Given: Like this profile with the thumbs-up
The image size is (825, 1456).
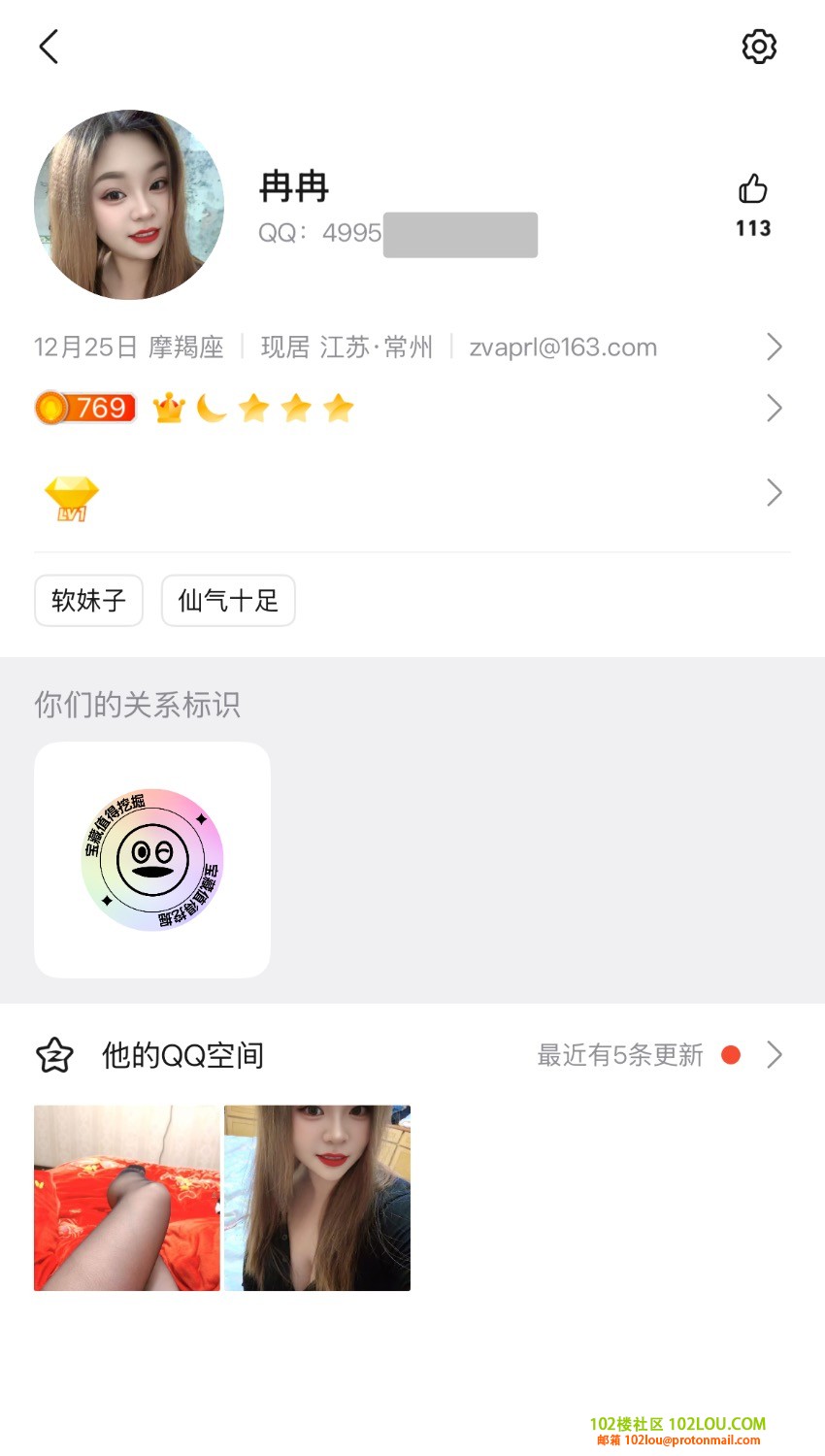Looking at the screenshot, I should click(x=752, y=189).
